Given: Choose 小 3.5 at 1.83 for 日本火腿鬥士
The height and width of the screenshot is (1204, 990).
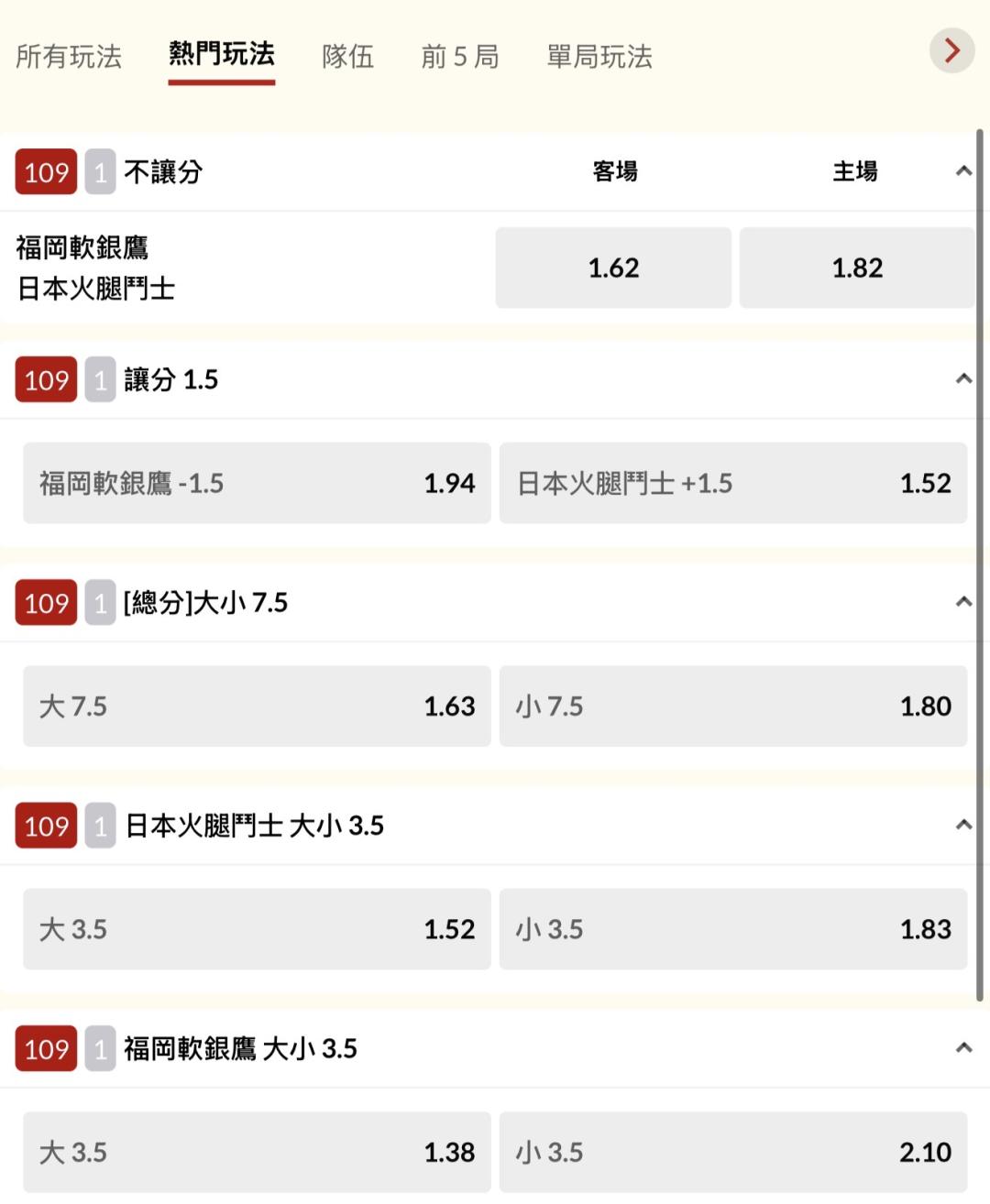Looking at the screenshot, I should (x=733, y=929).
